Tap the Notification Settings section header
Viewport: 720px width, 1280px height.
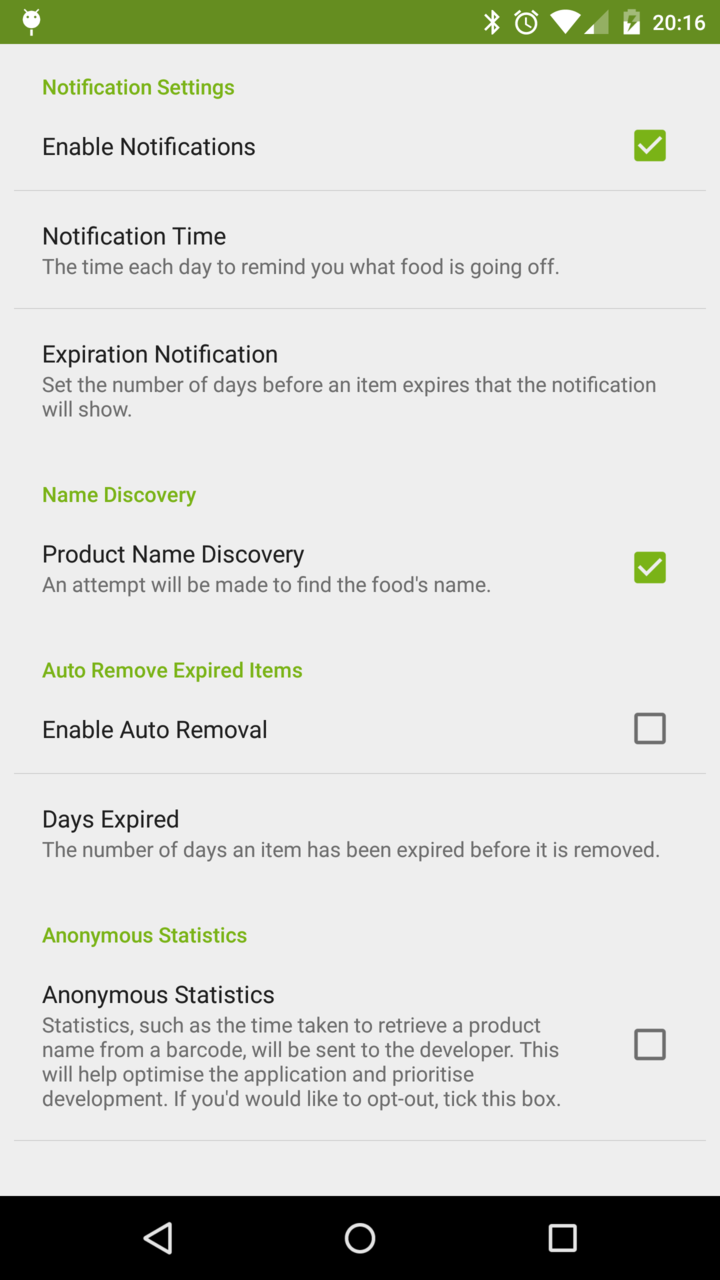[138, 87]
